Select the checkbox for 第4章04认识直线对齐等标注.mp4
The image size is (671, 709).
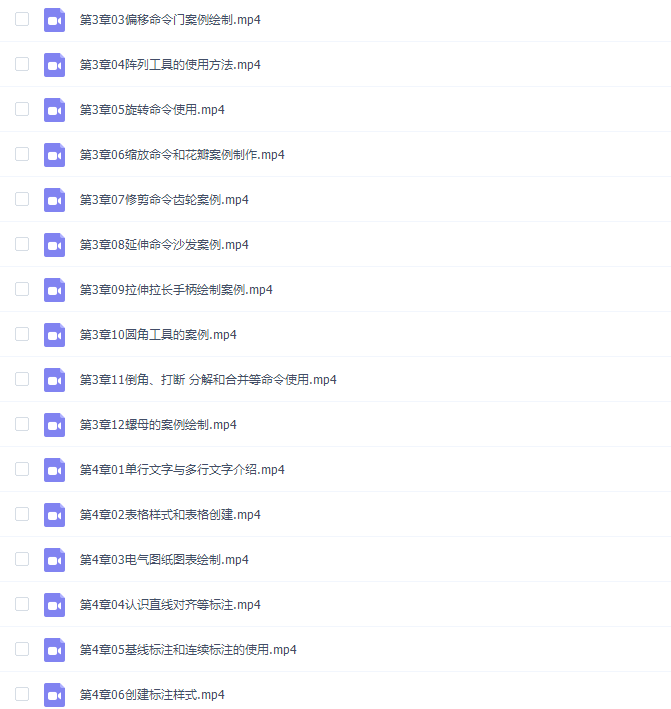[22, 604]
